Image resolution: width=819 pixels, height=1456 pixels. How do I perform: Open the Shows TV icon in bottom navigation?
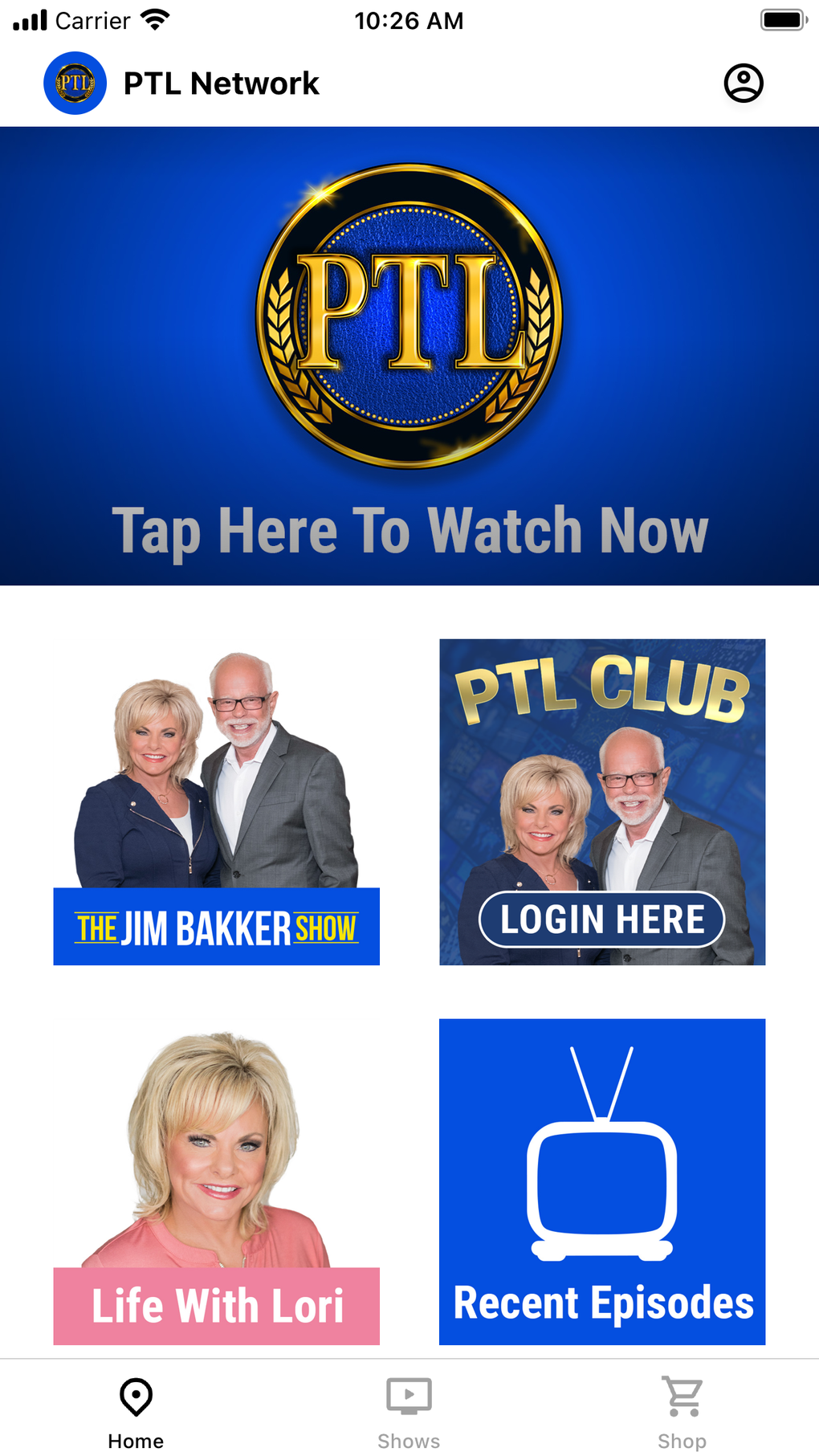pos(409,1396)
